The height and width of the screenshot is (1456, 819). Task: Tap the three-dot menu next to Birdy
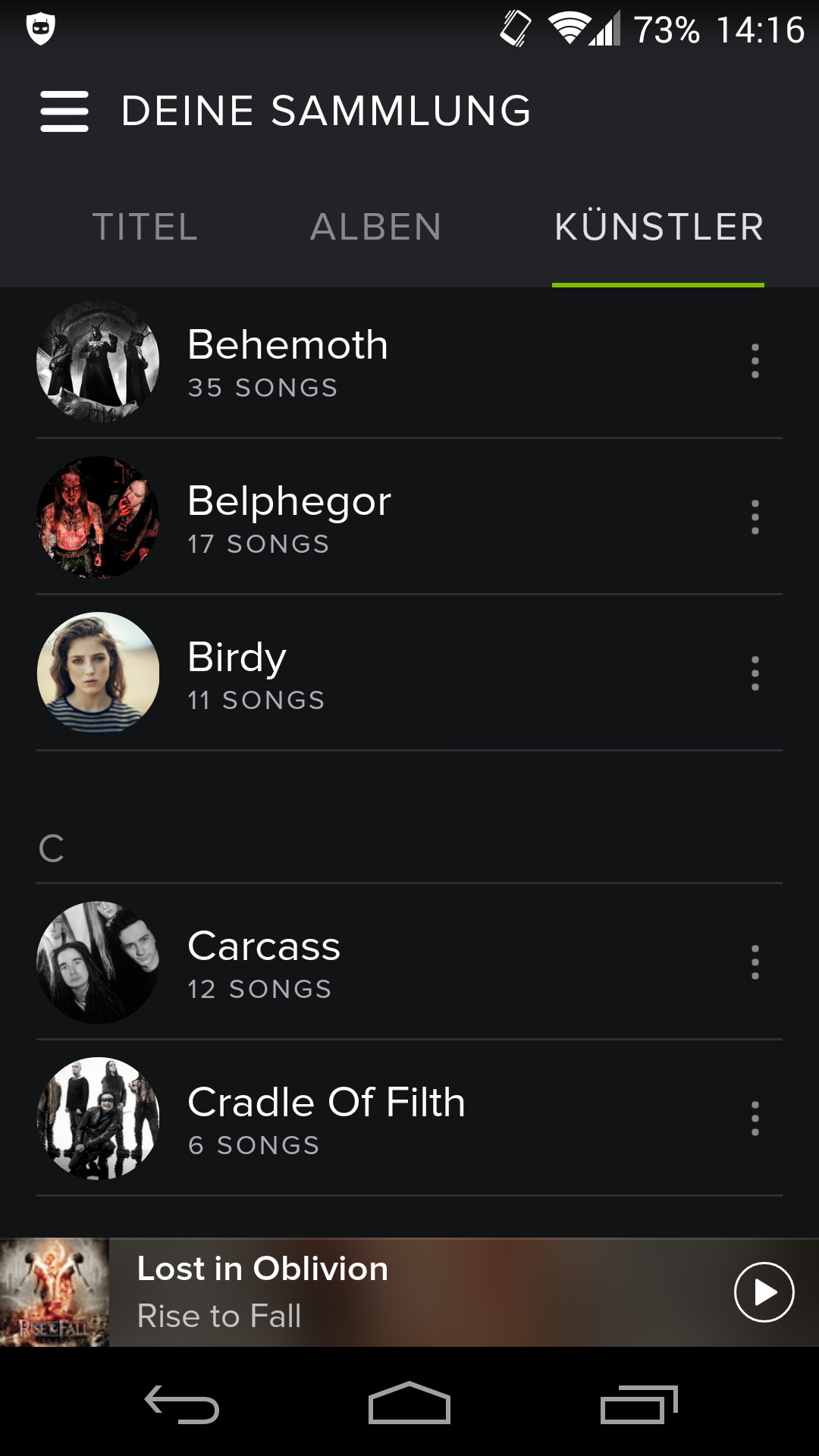(755, 673)
